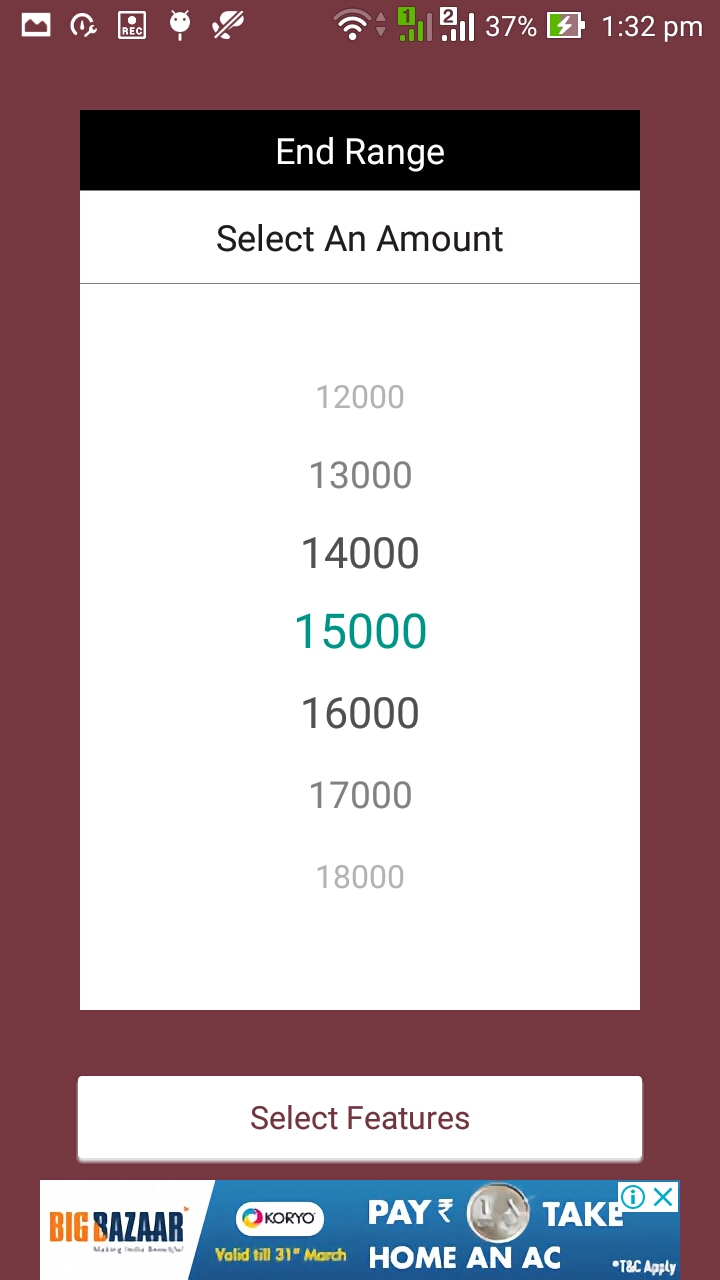Open Select Features
Image resolution: width=720 pixels, height=1280 pixels.
(360, 1118)
